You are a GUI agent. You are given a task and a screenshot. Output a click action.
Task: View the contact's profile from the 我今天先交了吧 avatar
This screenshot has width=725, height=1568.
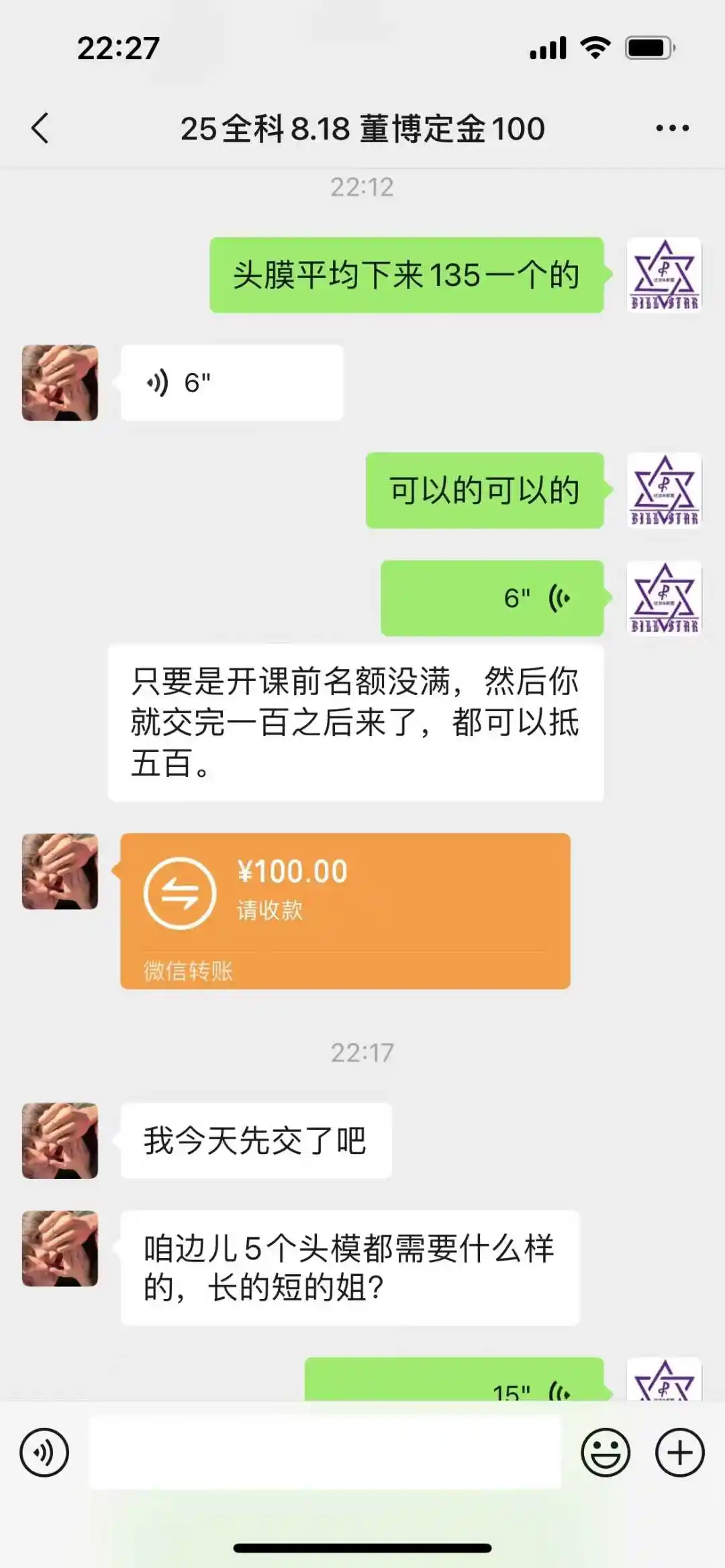coord(60,1141)
